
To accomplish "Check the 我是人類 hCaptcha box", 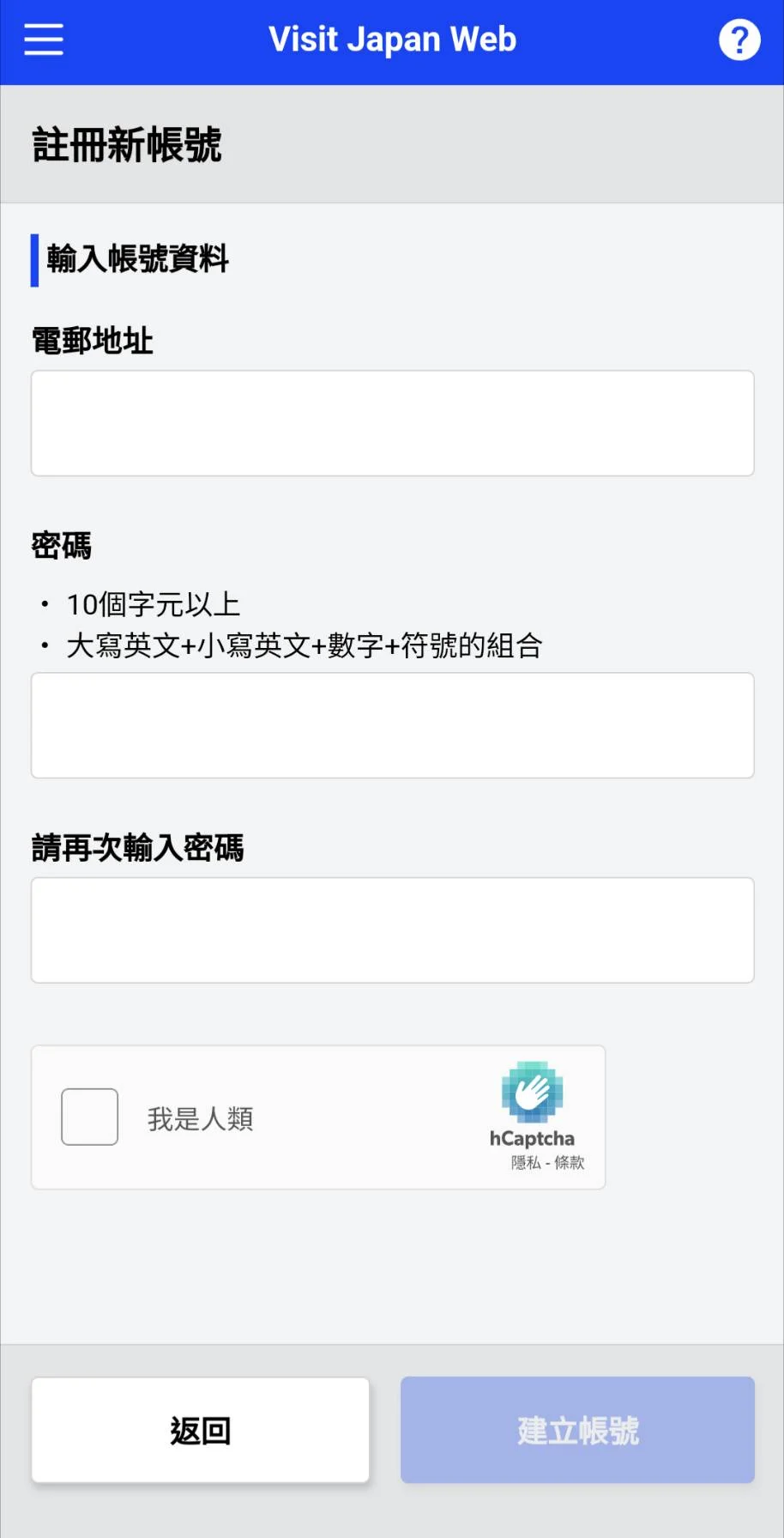I will (89, 1117).
